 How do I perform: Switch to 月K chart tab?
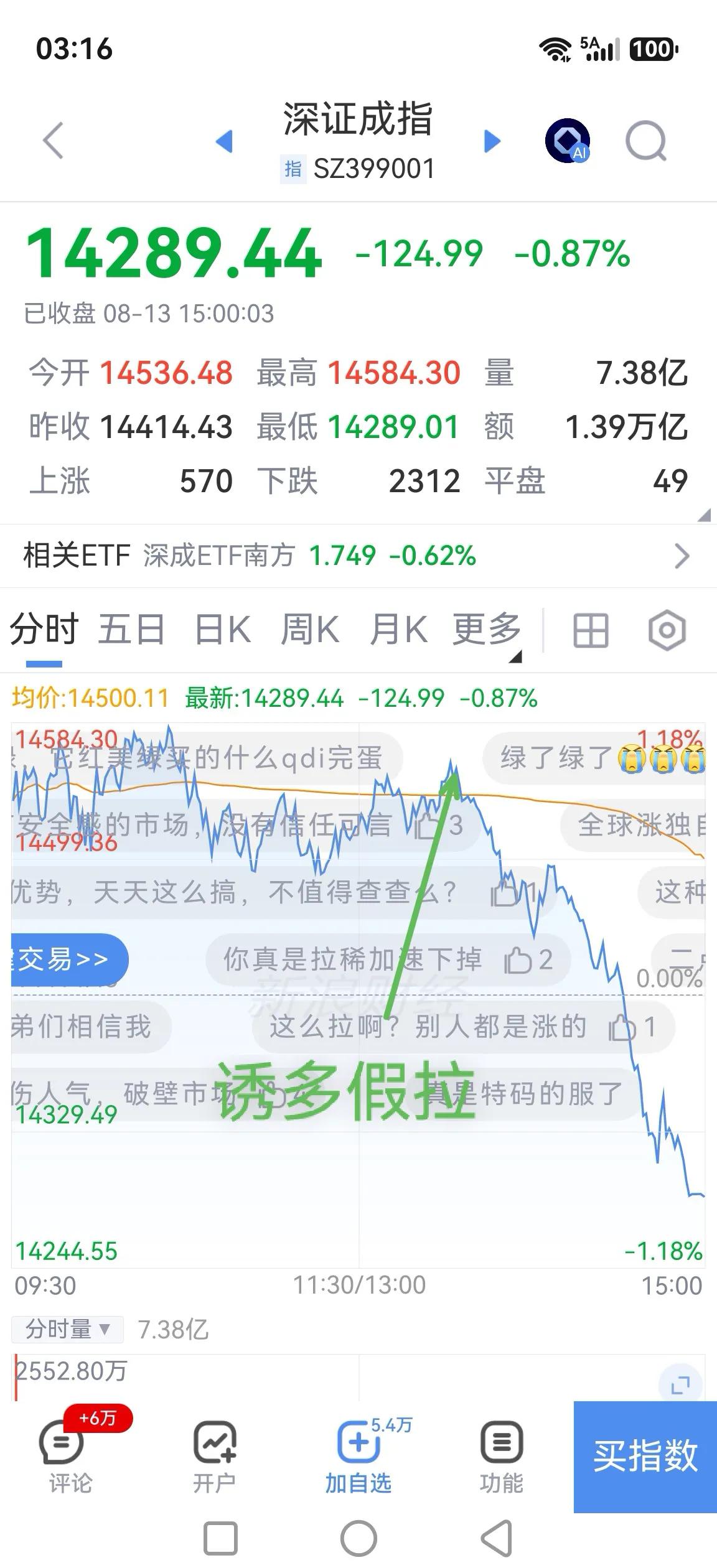[398, 630]
